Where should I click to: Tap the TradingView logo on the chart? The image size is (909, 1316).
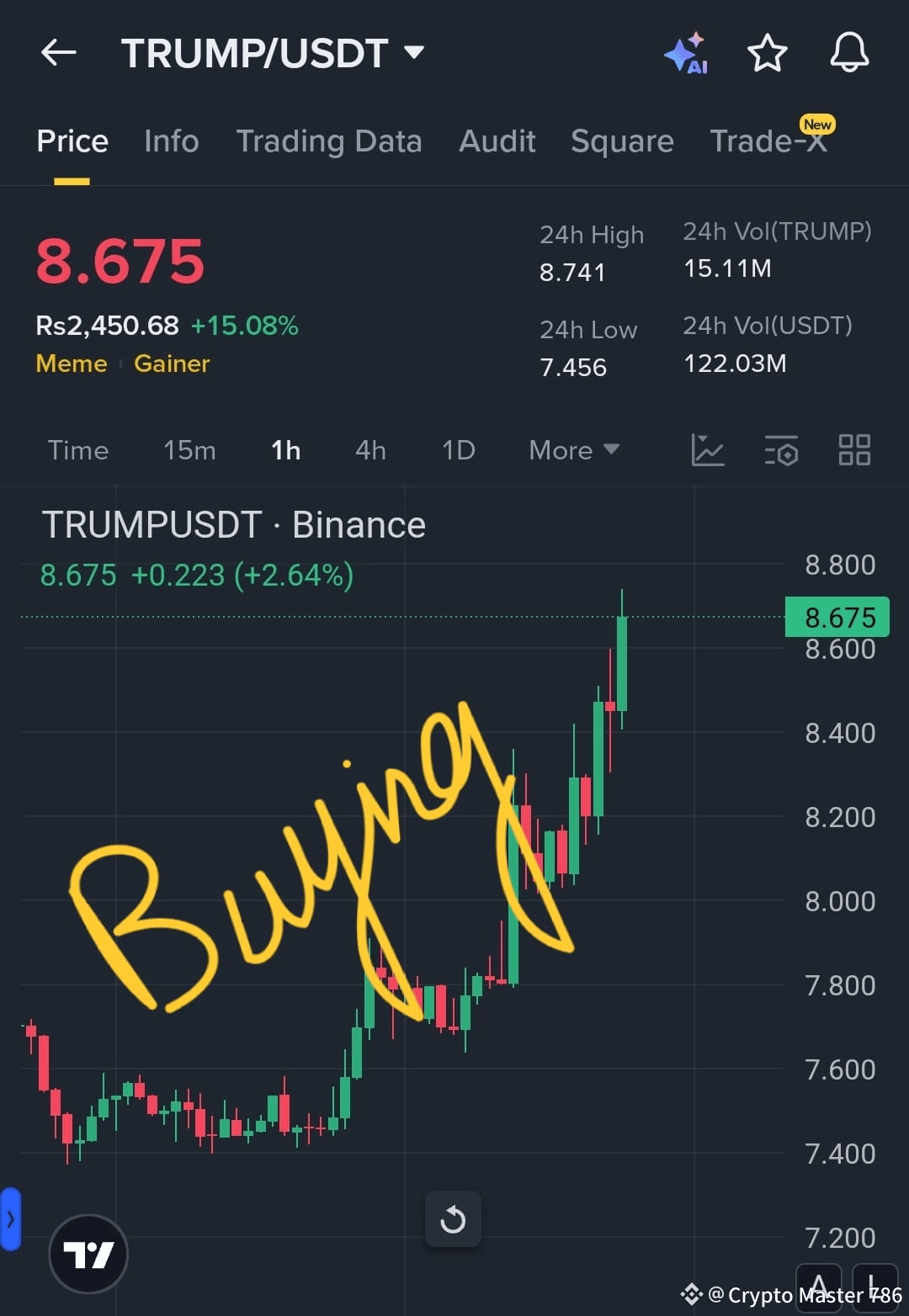89,1253
